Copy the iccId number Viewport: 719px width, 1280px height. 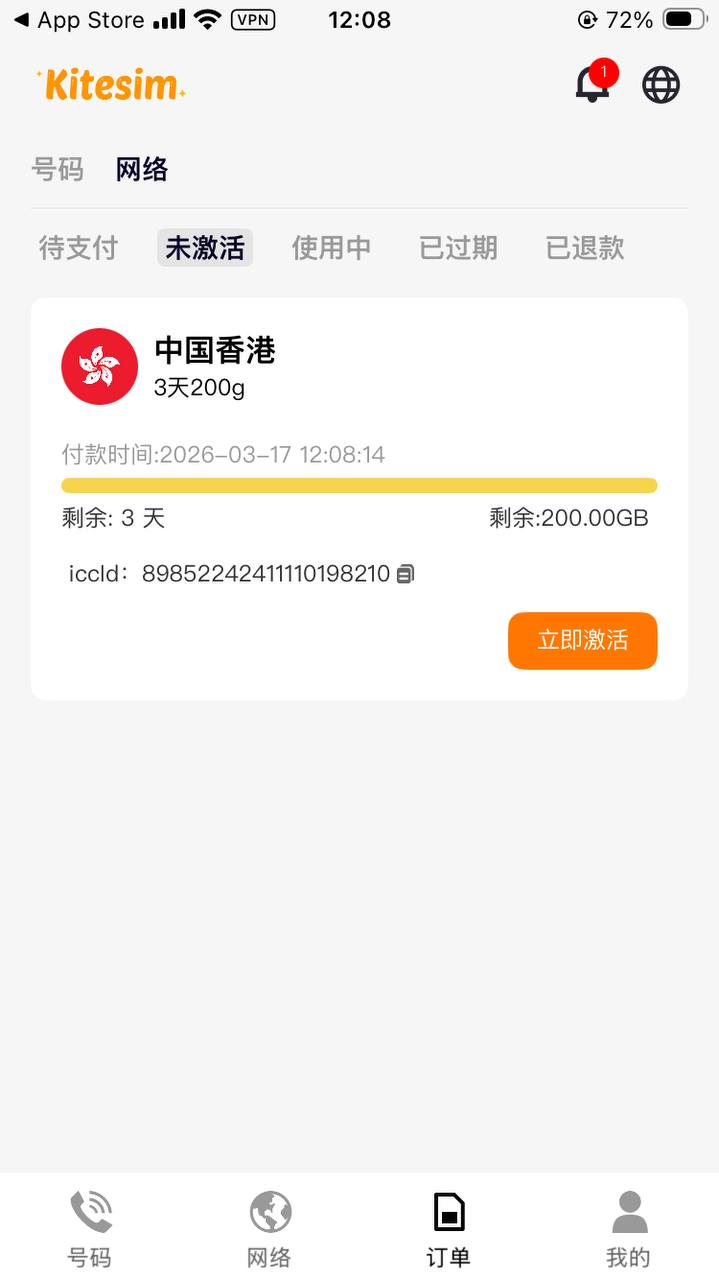tap(405, 574)
